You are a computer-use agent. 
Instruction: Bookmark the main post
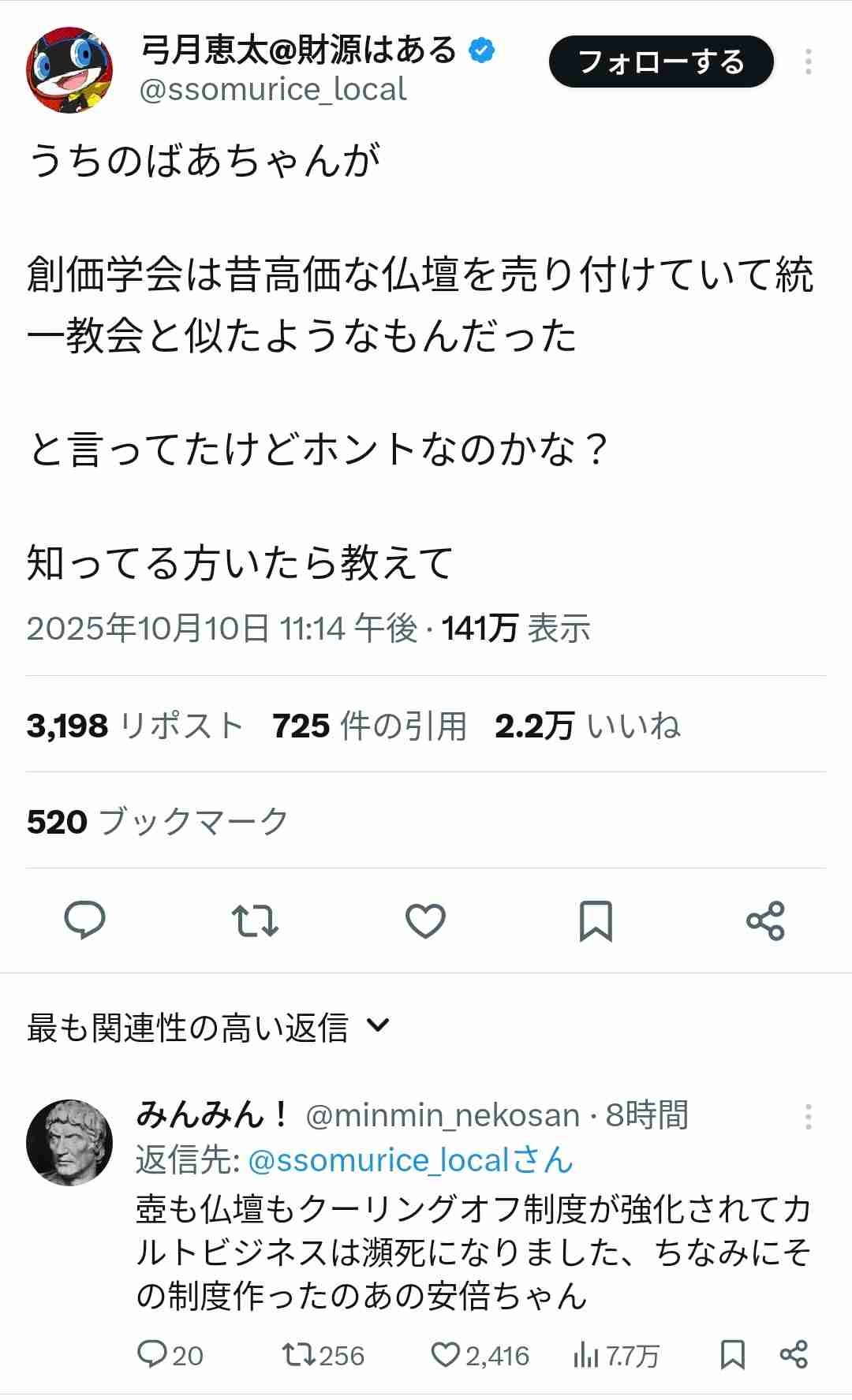596,920
